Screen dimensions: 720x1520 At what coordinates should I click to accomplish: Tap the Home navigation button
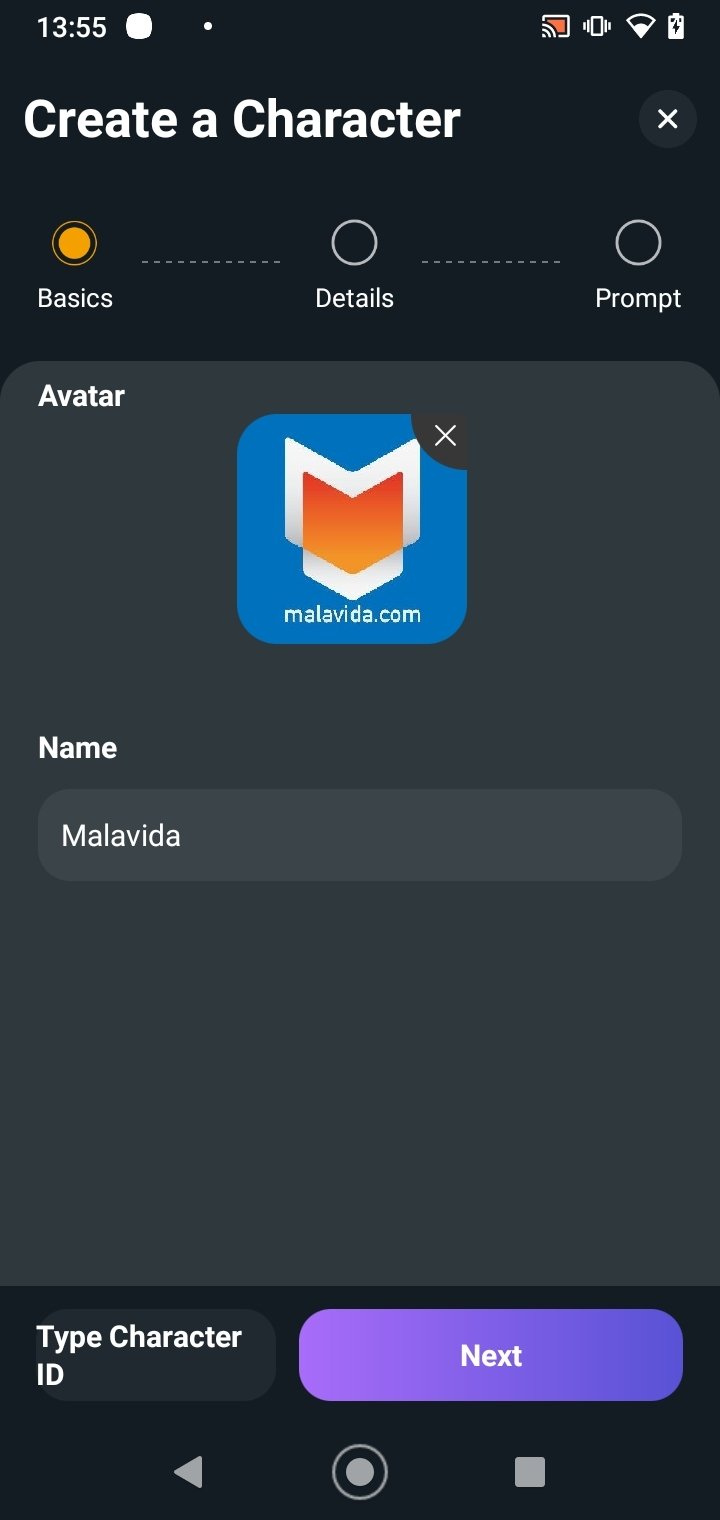pos(359,1472)
